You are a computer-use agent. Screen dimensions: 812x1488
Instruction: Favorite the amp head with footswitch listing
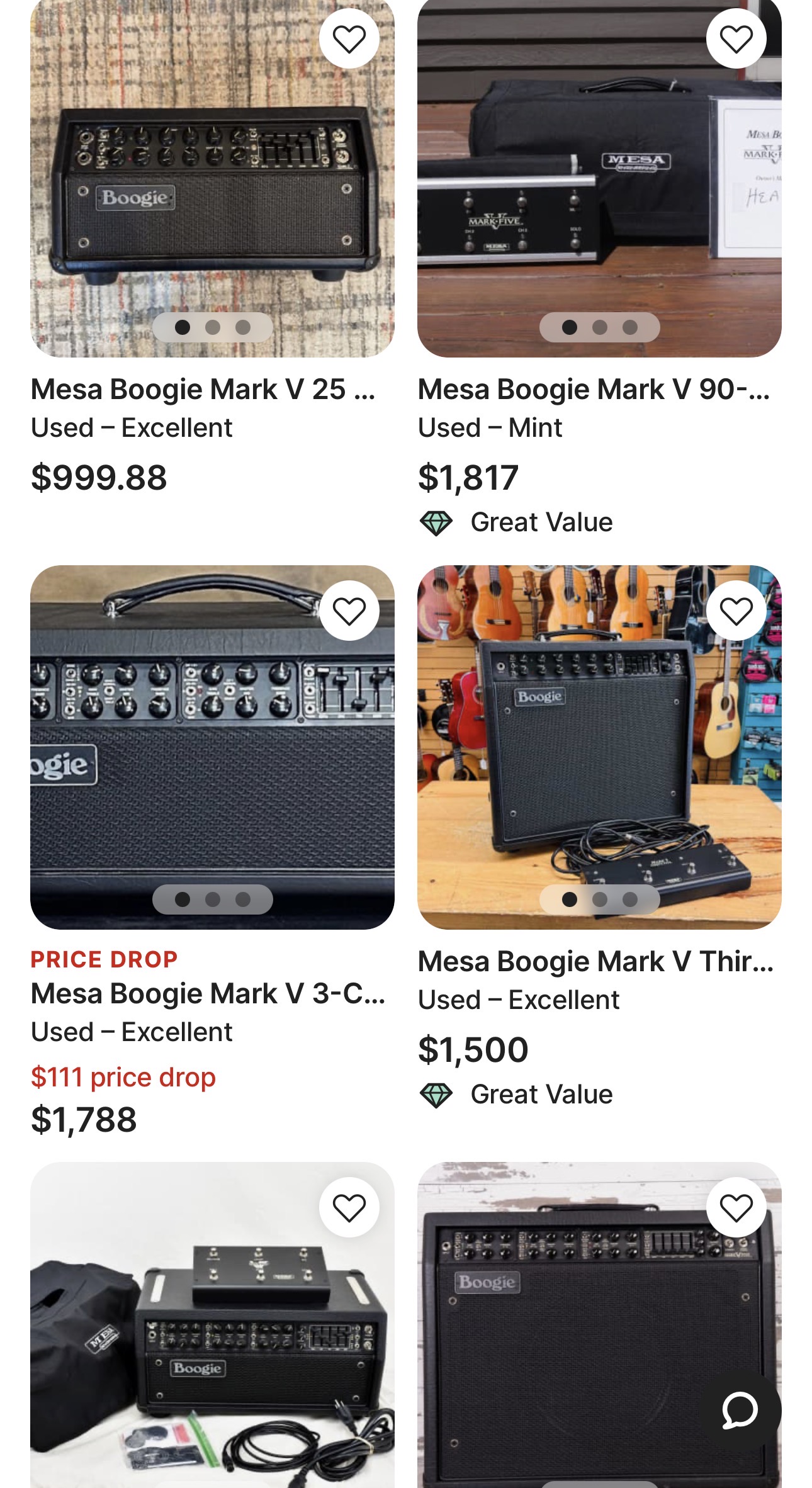pyautogui.click(x=349, y=1207)
